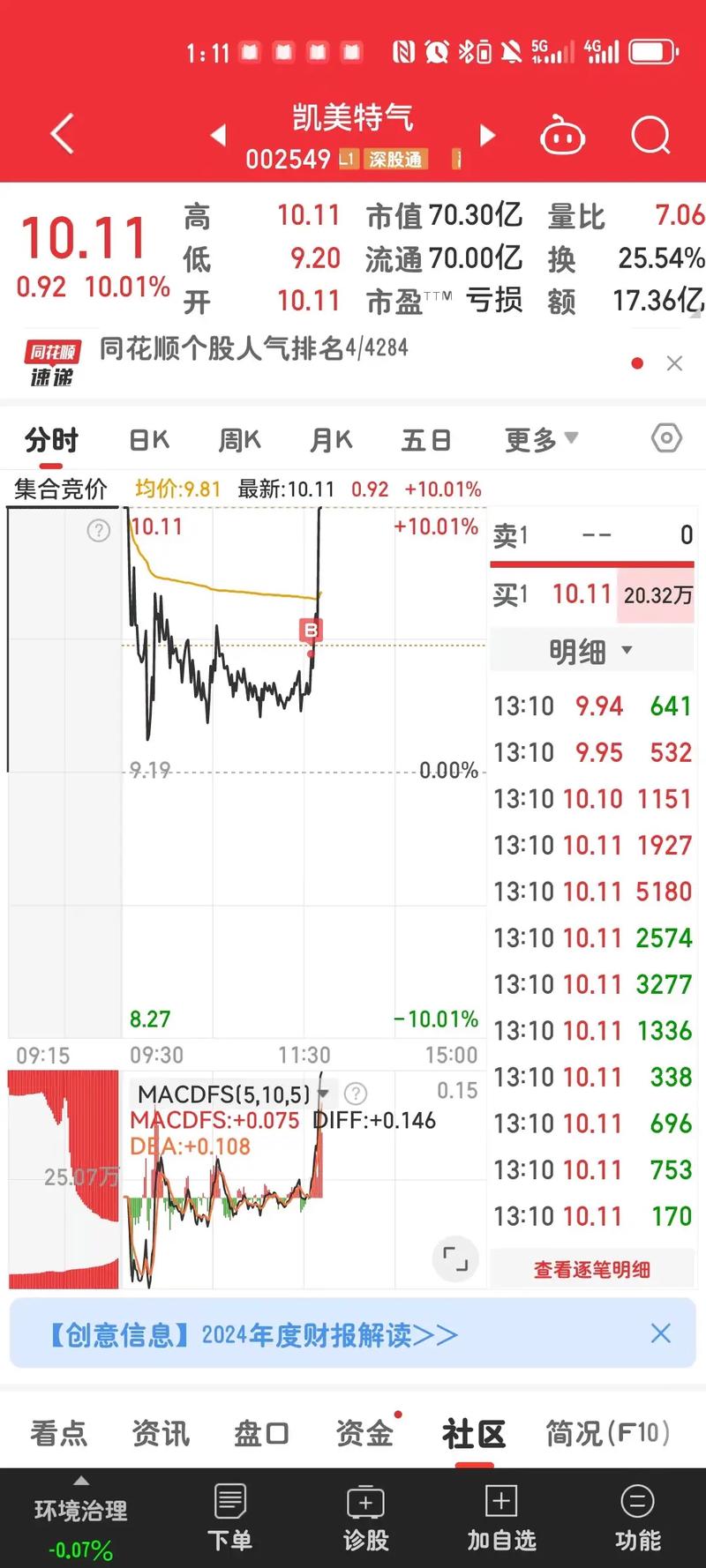
Task: Open the stock search
Action: pos(650,135)
